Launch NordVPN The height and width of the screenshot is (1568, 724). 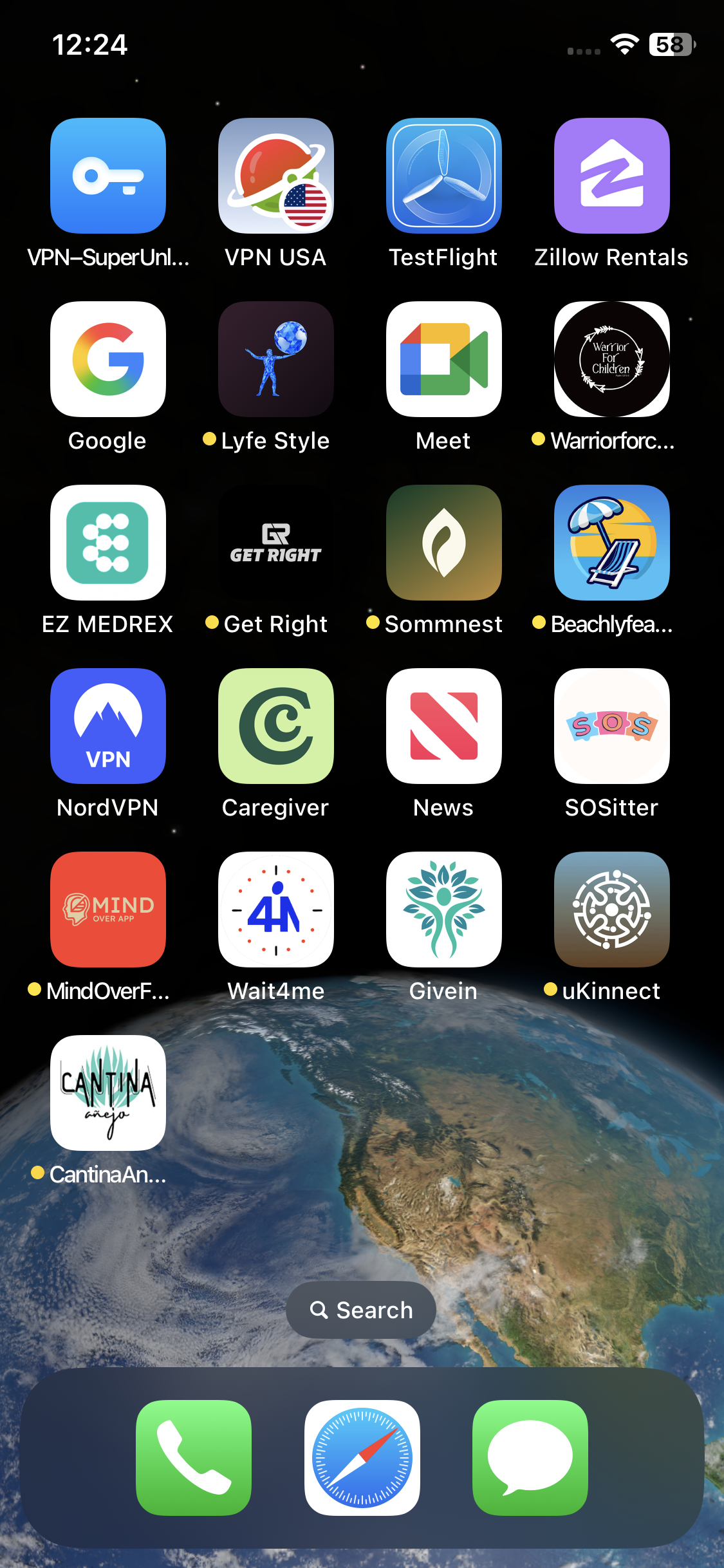[108, 726]
